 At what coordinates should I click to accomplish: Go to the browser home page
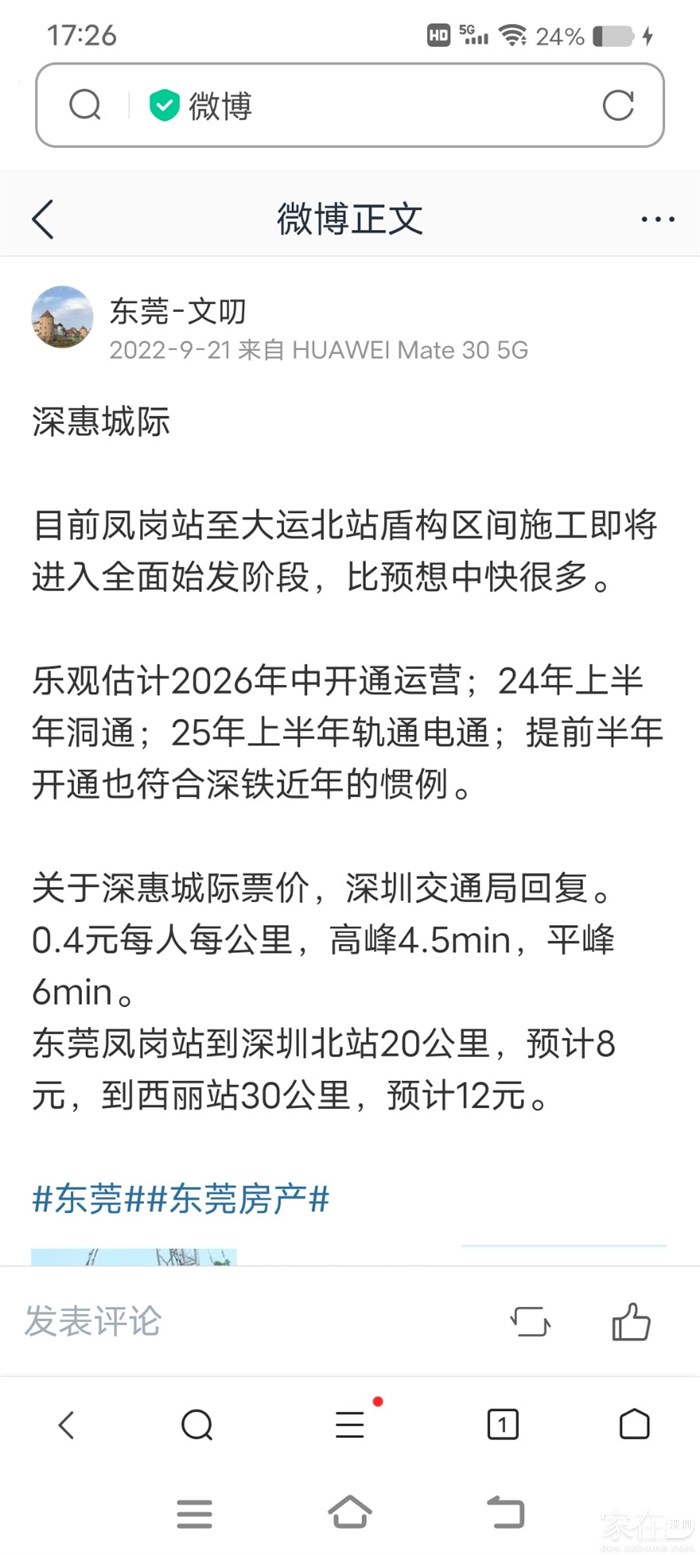tap(634, 1424)
